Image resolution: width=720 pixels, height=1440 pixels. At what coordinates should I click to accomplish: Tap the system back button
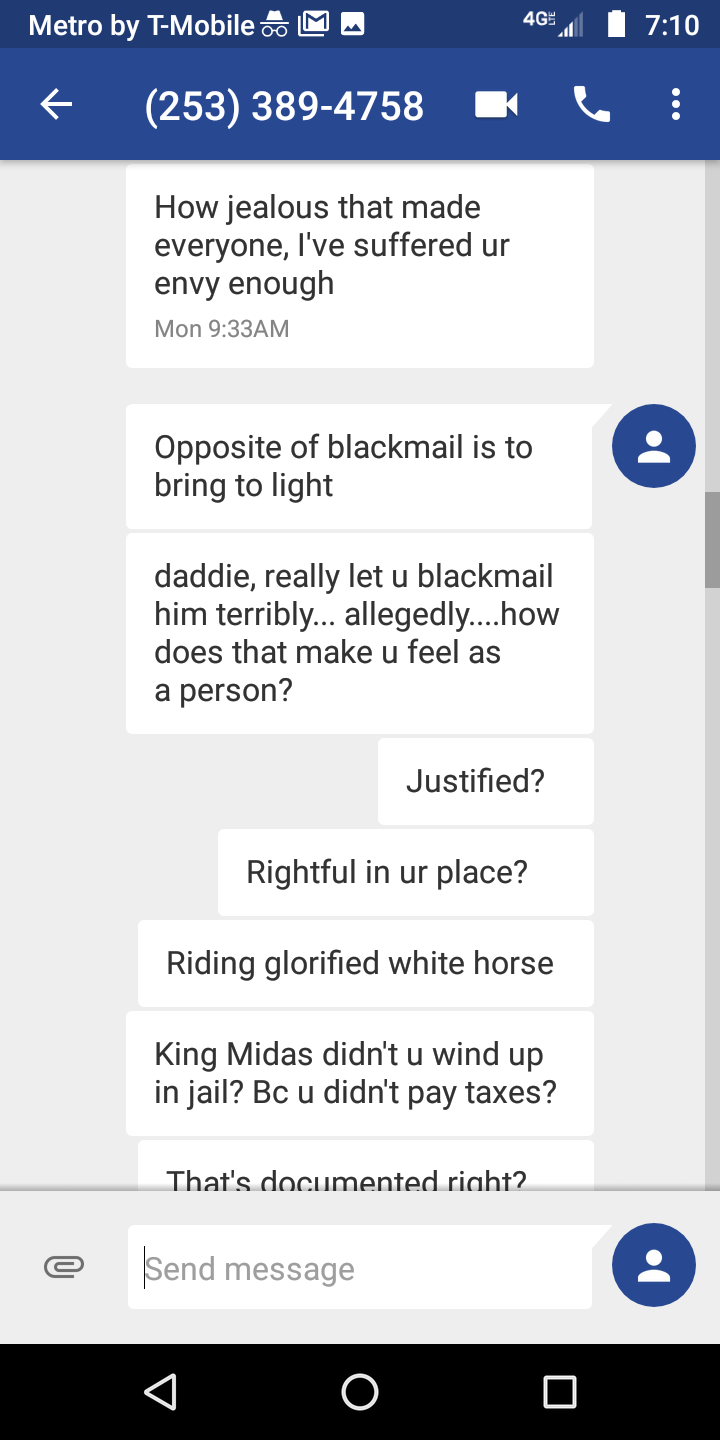tap(160, 1391)
